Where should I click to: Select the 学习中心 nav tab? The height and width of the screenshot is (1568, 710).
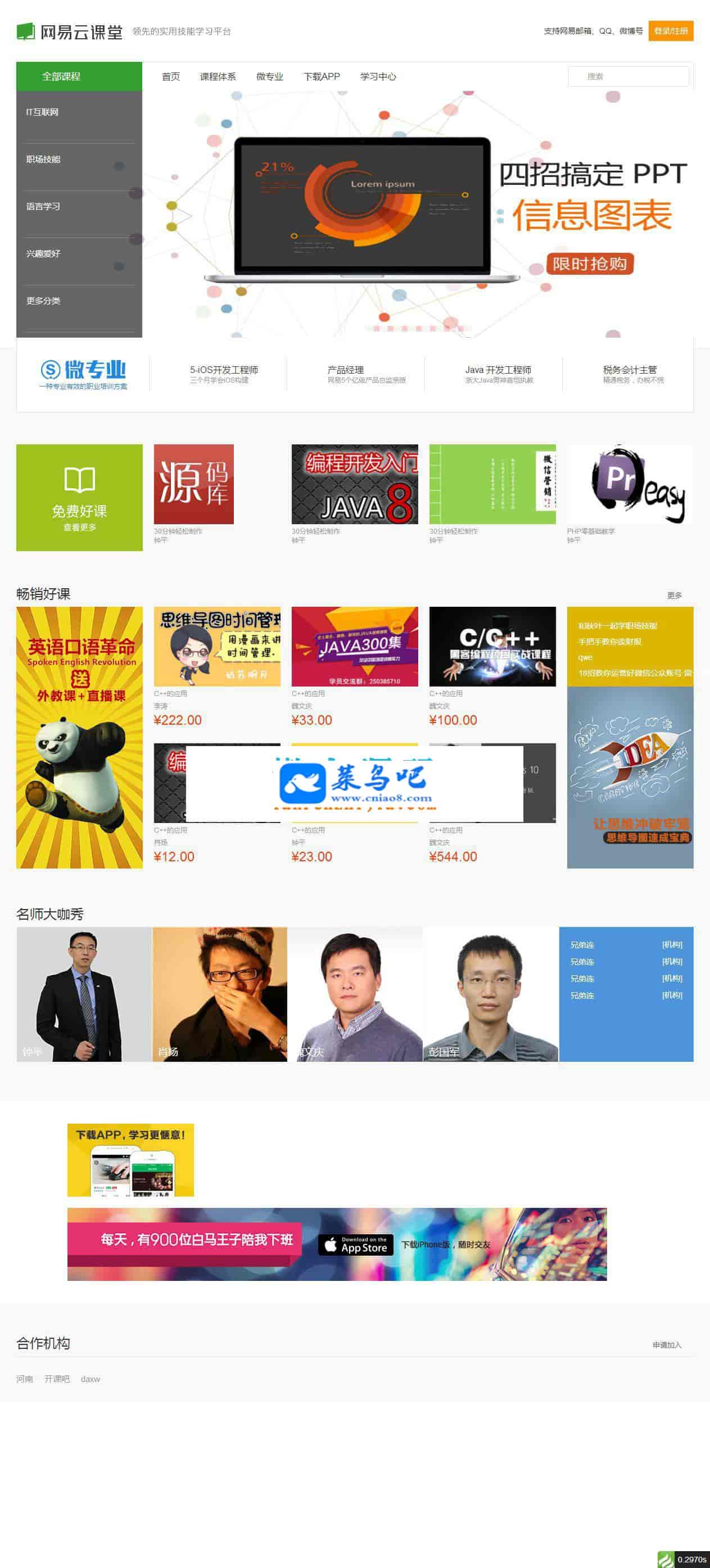(378, 77)
